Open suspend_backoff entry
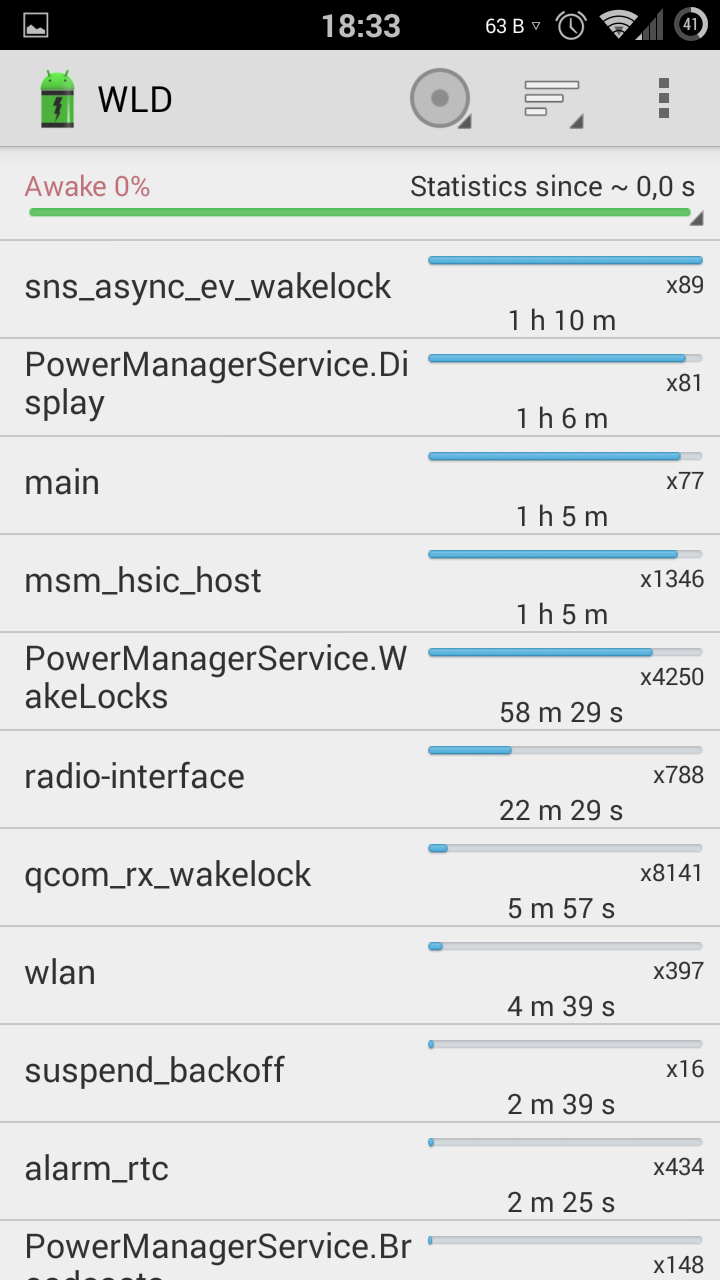The image size is (720, 1280). click(360, 1073)
